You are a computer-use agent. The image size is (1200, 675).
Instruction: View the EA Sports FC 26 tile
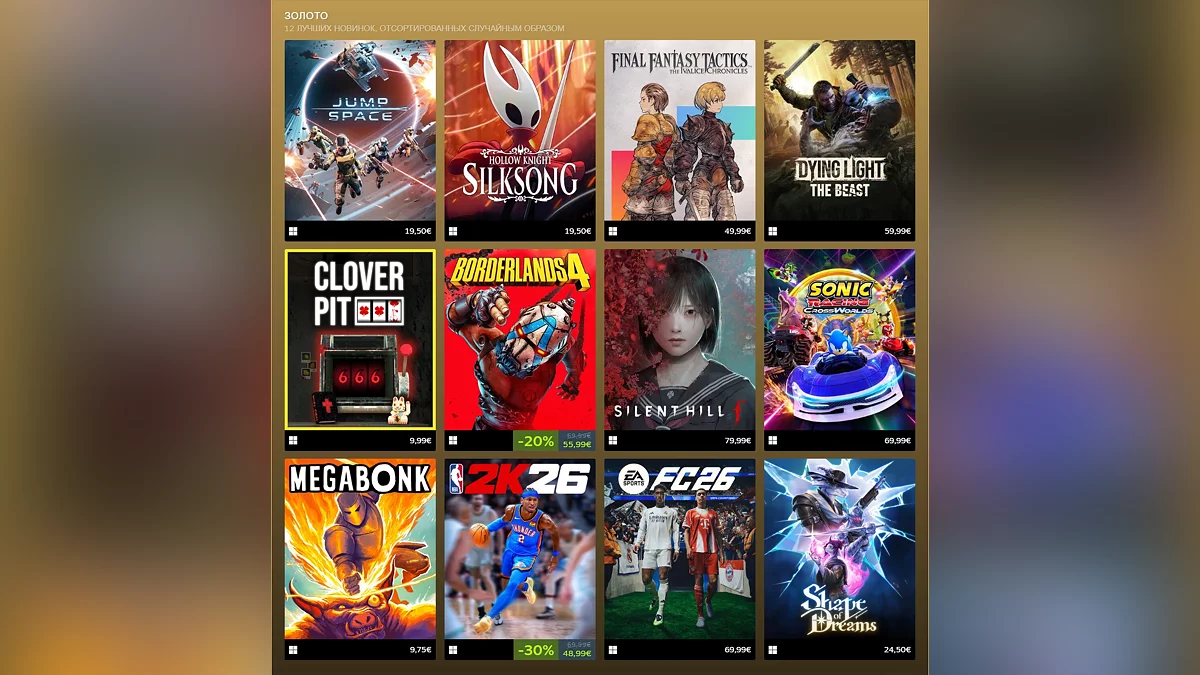tap(680, 549)
